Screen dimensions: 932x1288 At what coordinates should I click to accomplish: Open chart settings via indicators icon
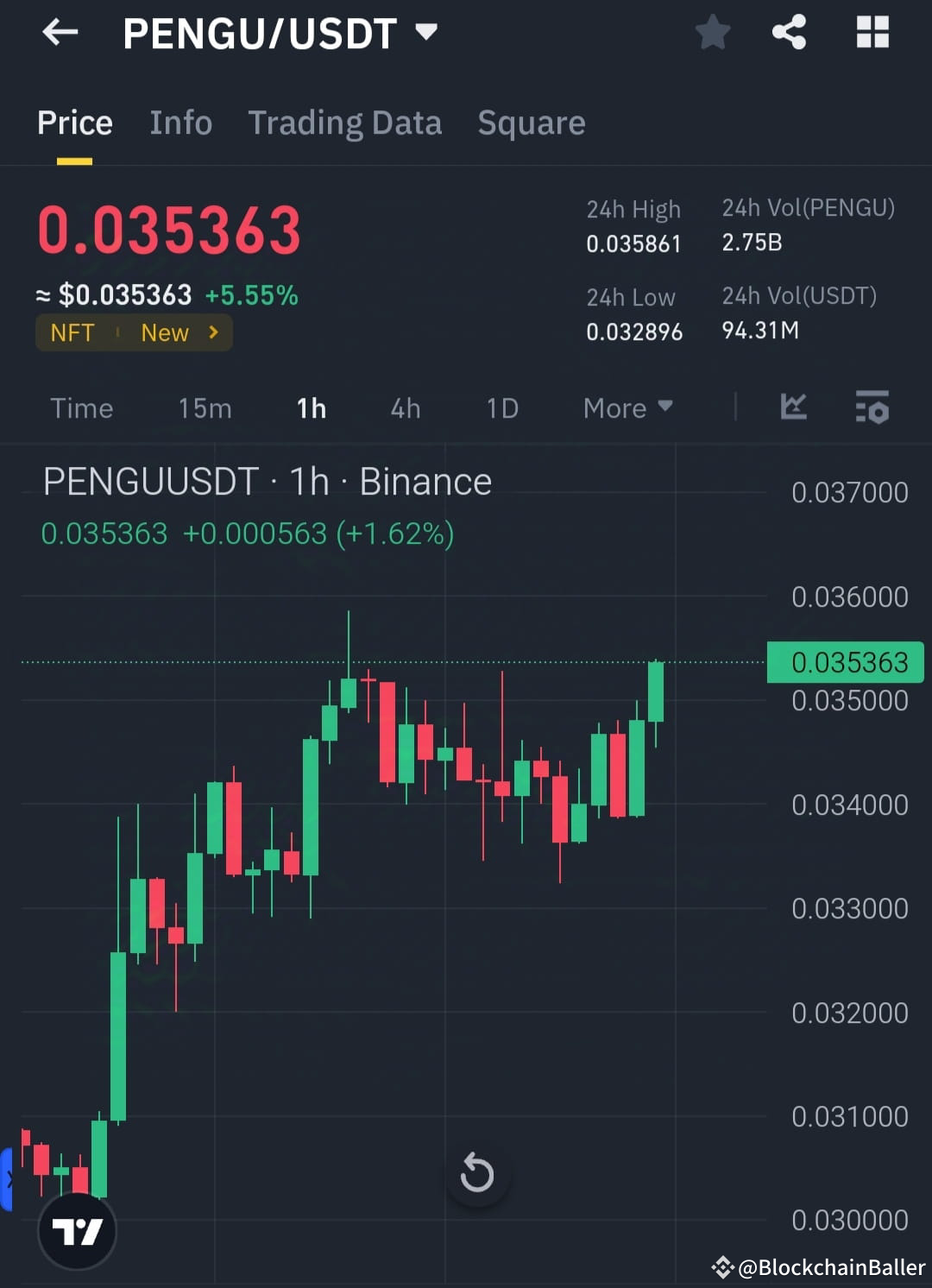[x=872, y=407]
